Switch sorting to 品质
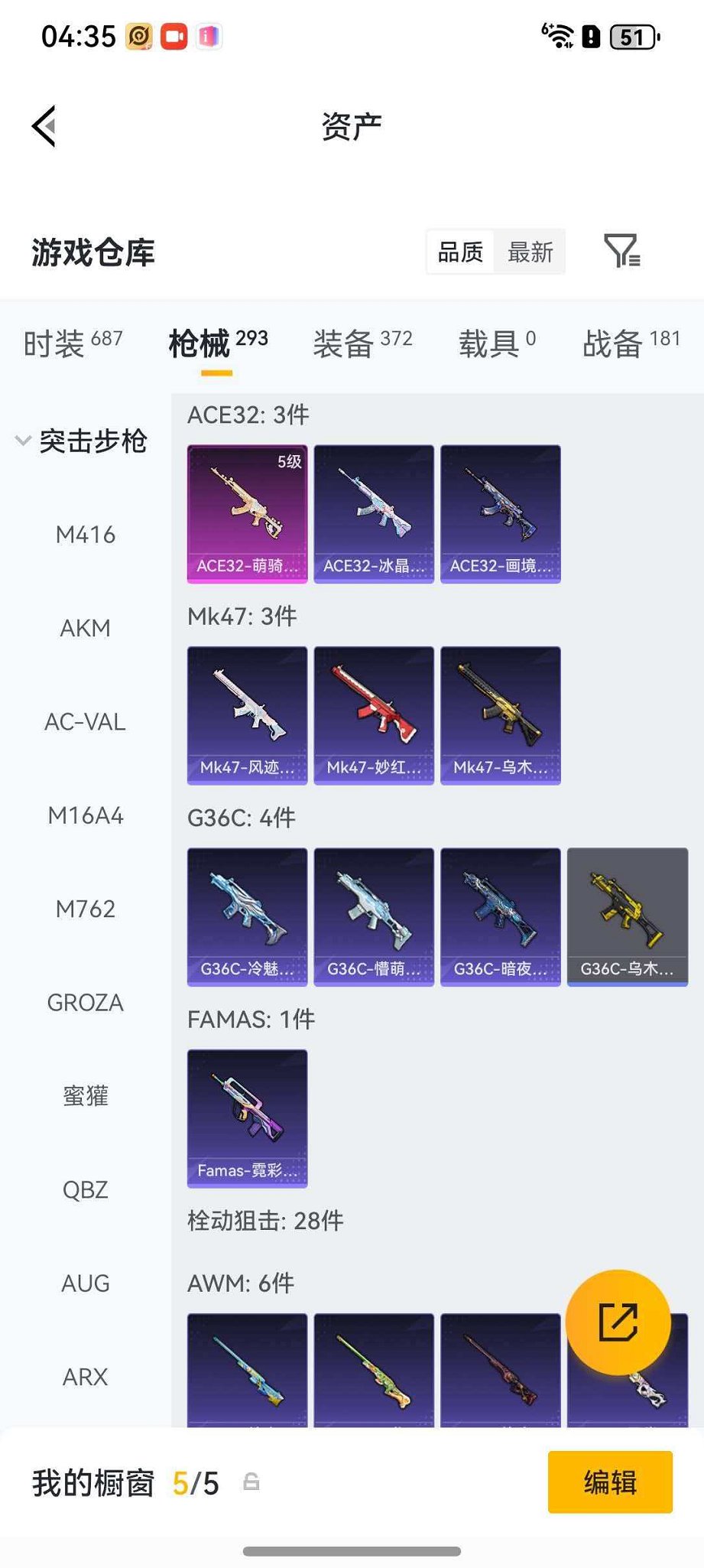 pos(459,252)
